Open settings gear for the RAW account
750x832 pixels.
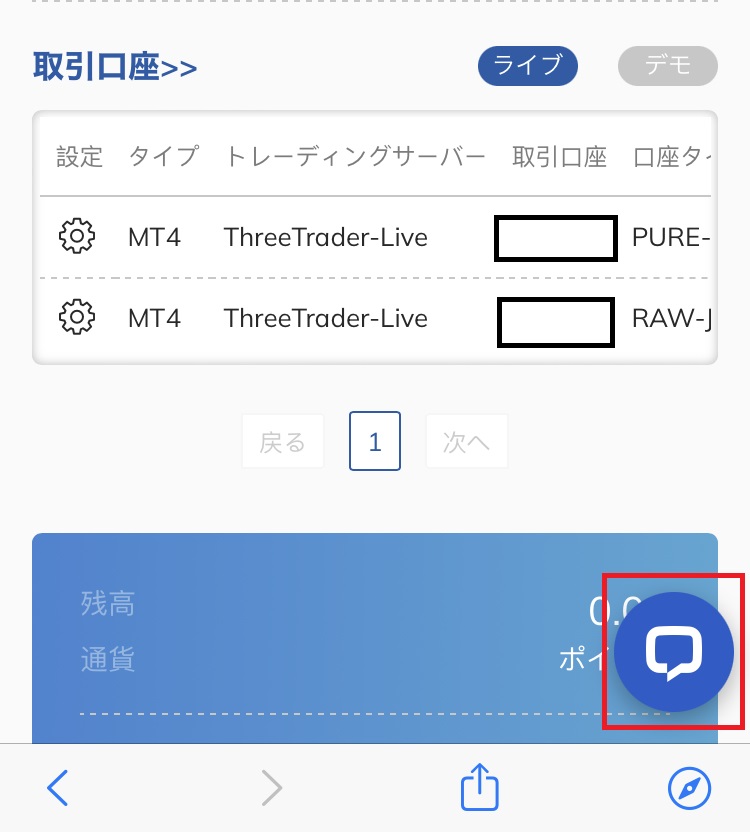(x=77, y=318)
